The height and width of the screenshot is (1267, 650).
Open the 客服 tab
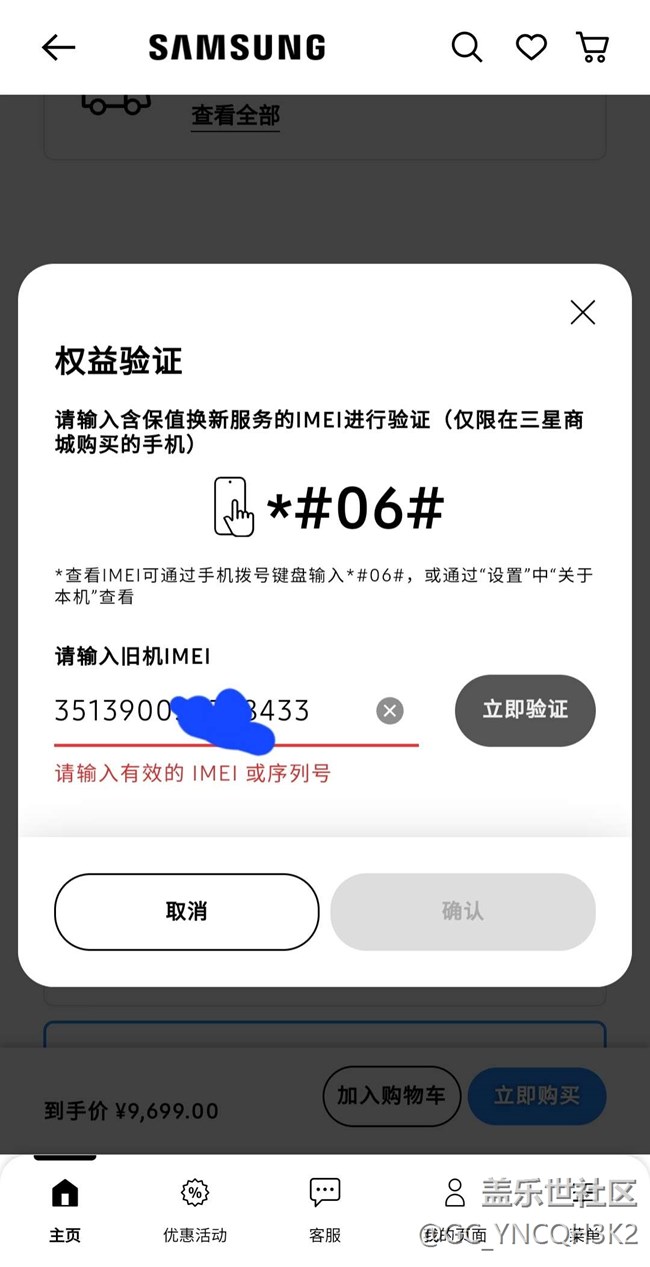(x=325, y=1210)
